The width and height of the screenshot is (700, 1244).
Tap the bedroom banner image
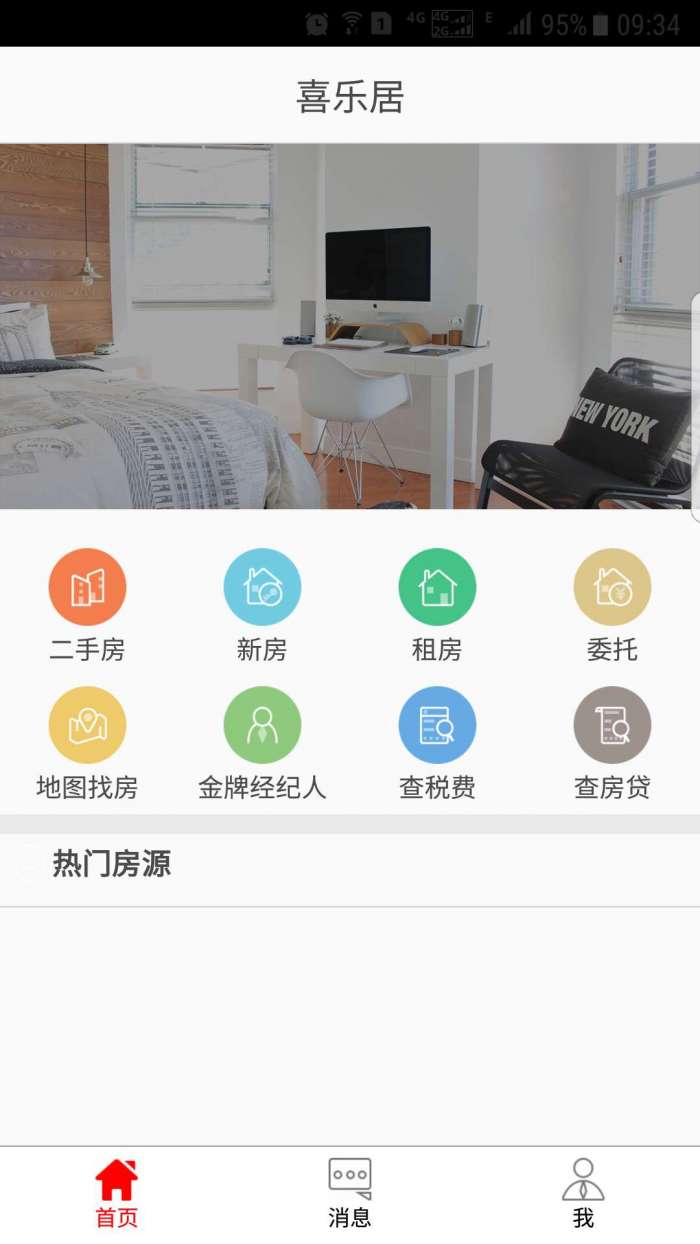point(350,326)
